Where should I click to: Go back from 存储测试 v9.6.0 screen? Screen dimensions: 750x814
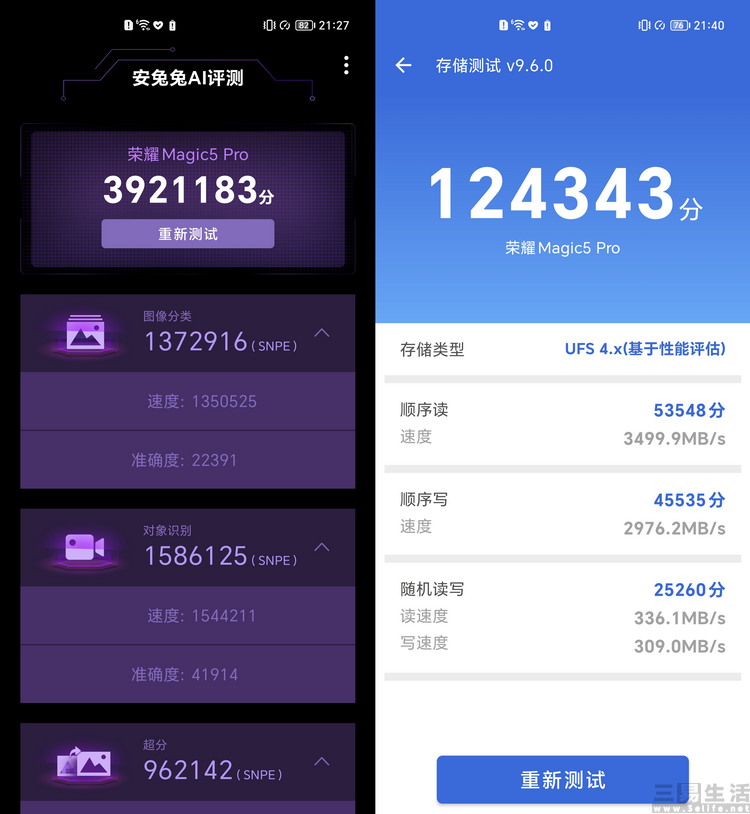[x=404, y=66]
